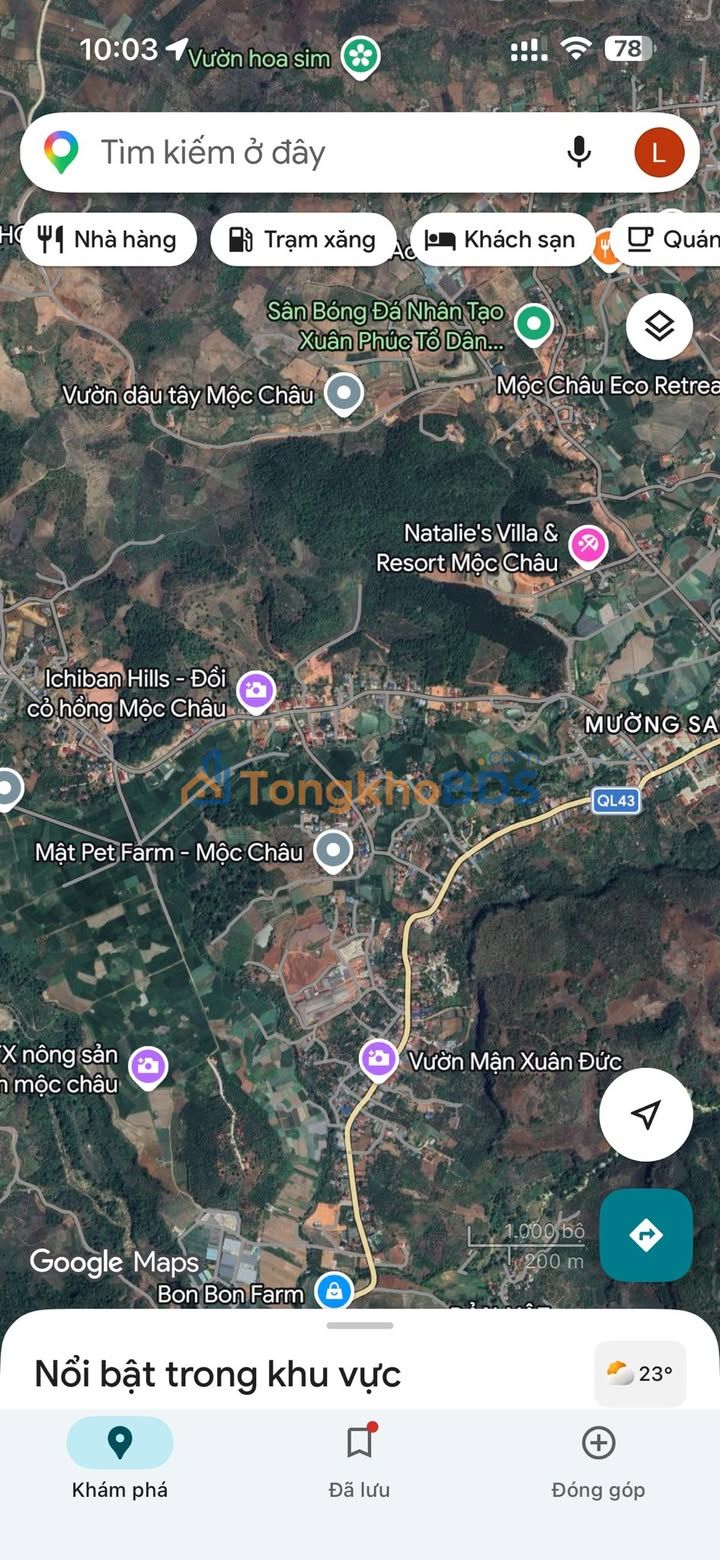Switch to the Đóng góp tab
The image size is (720, 1560).
pos(598,1460)
